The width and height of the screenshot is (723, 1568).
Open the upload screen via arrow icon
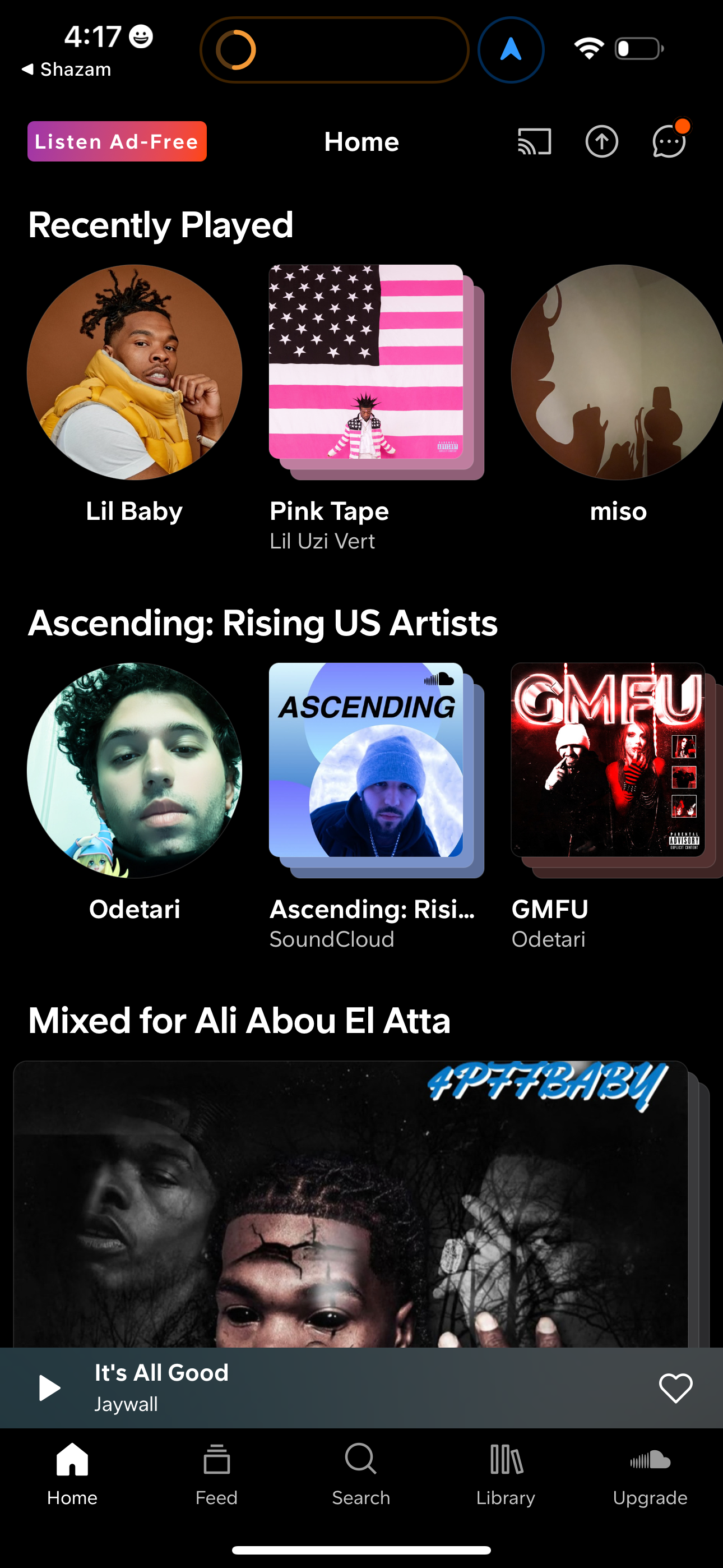pyautogui.click(x=602, y=141)
